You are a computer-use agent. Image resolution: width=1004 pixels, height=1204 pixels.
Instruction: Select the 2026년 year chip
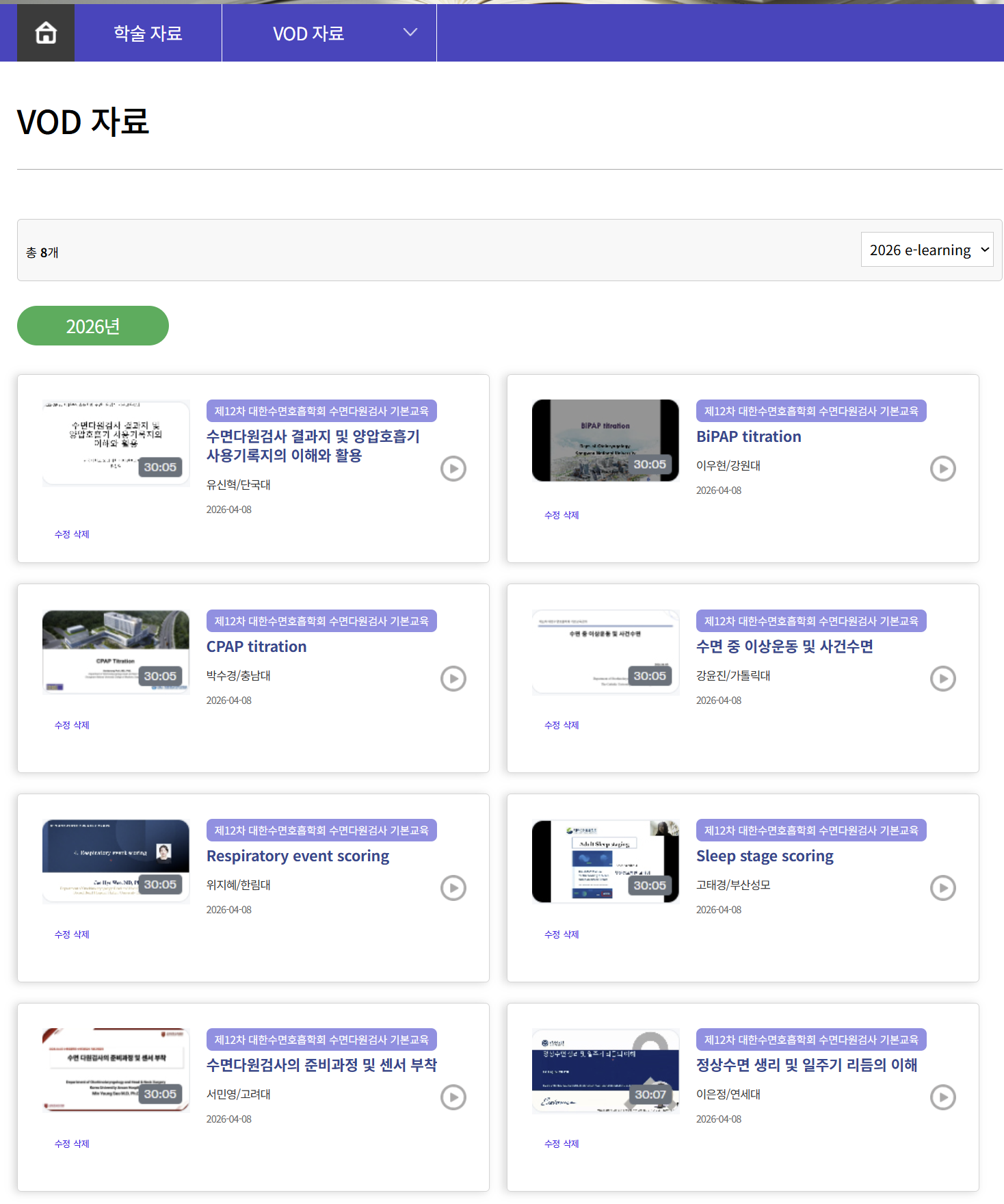coord(93,326)
